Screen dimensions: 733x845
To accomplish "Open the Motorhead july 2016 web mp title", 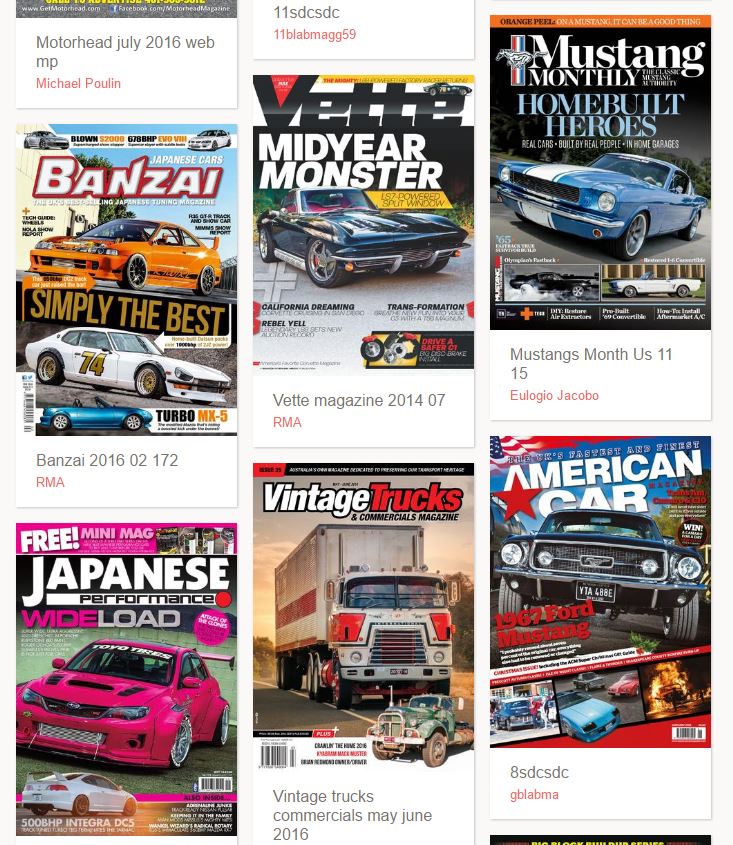I will [x=125, y=52].
